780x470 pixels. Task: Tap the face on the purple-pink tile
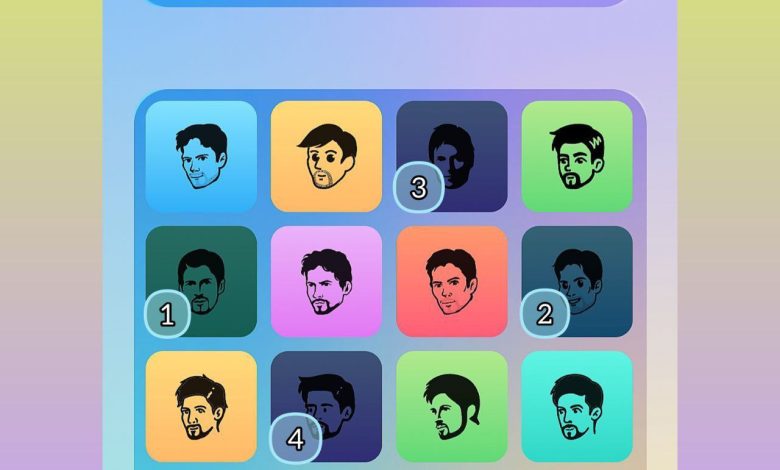point(326,281)
